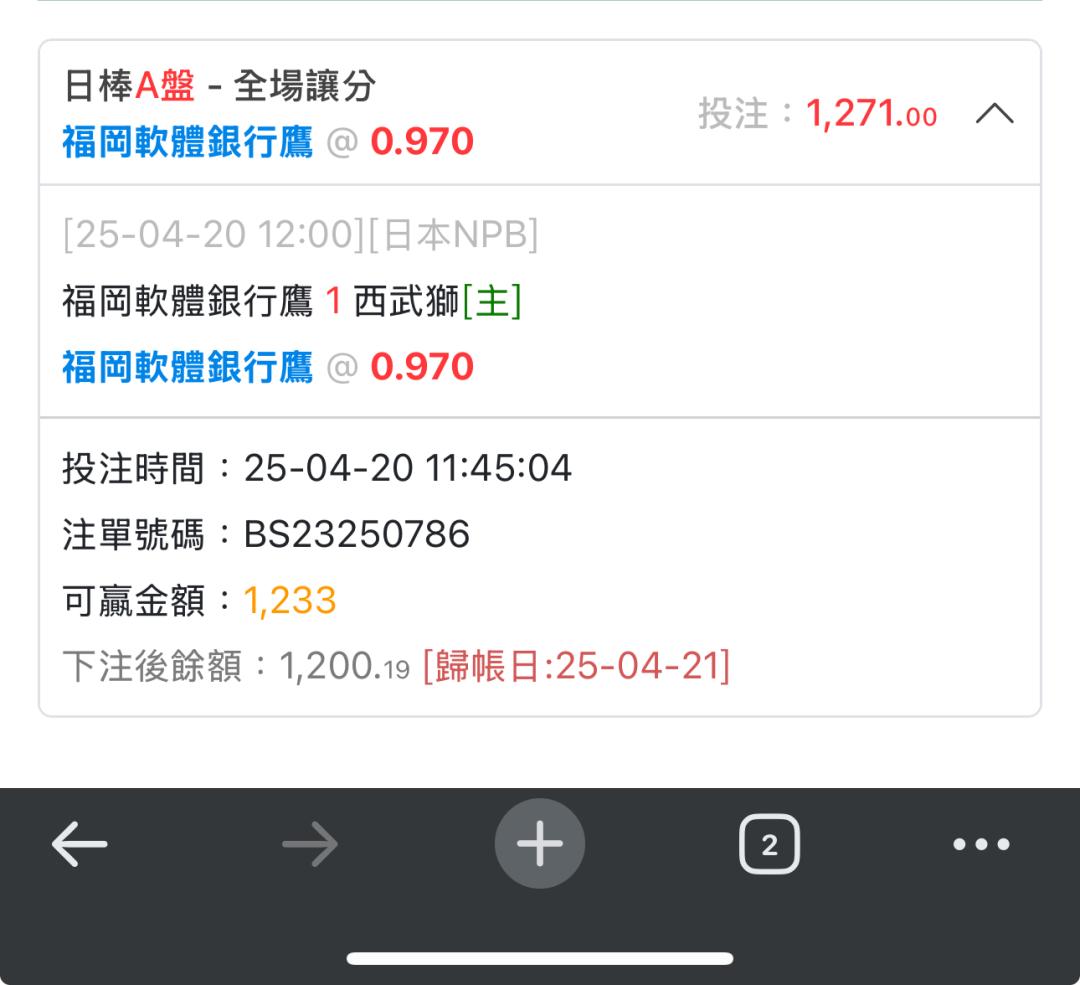Open the tab switcher showing 2 tabs

(x=769, y=845)
